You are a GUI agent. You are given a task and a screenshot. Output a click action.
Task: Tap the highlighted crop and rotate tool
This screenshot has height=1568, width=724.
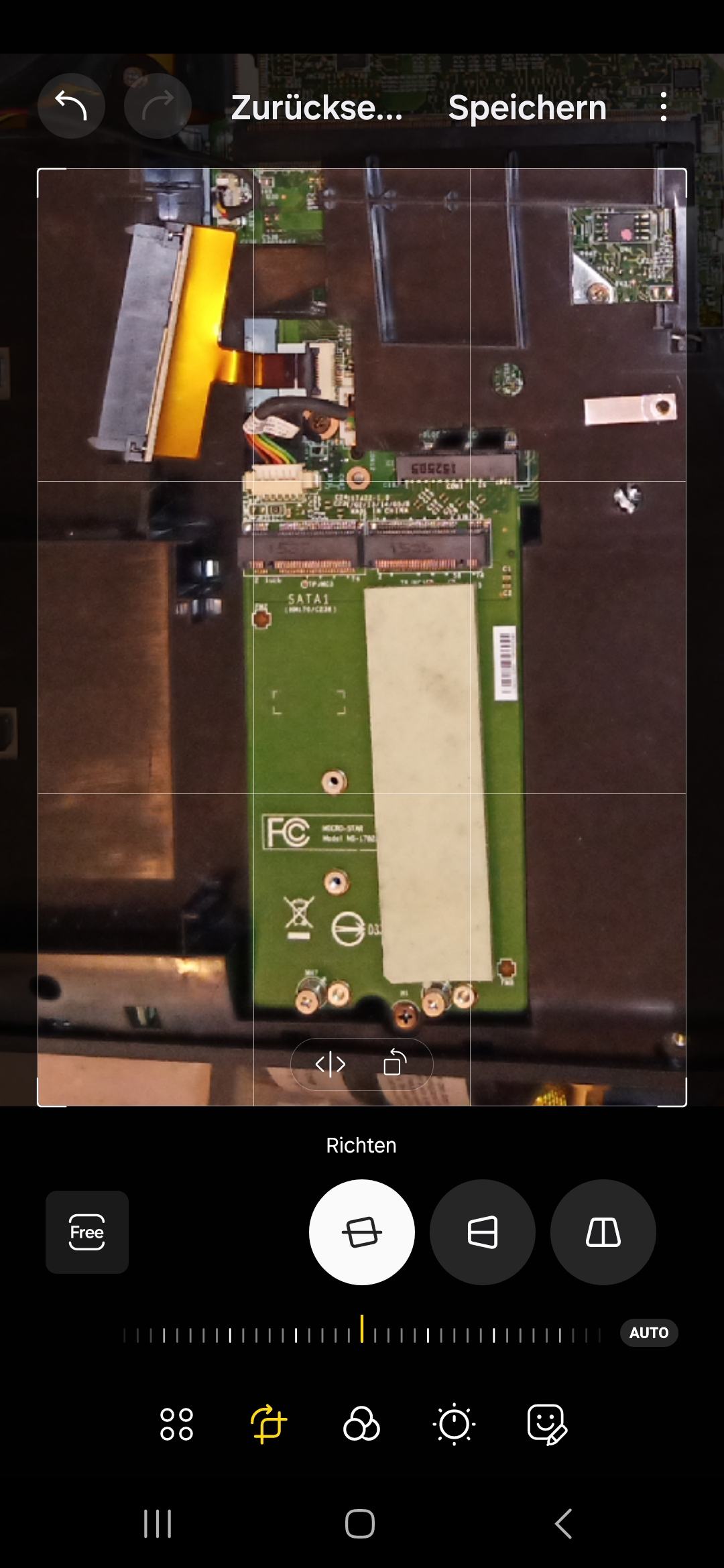(x=269, y=1424)
